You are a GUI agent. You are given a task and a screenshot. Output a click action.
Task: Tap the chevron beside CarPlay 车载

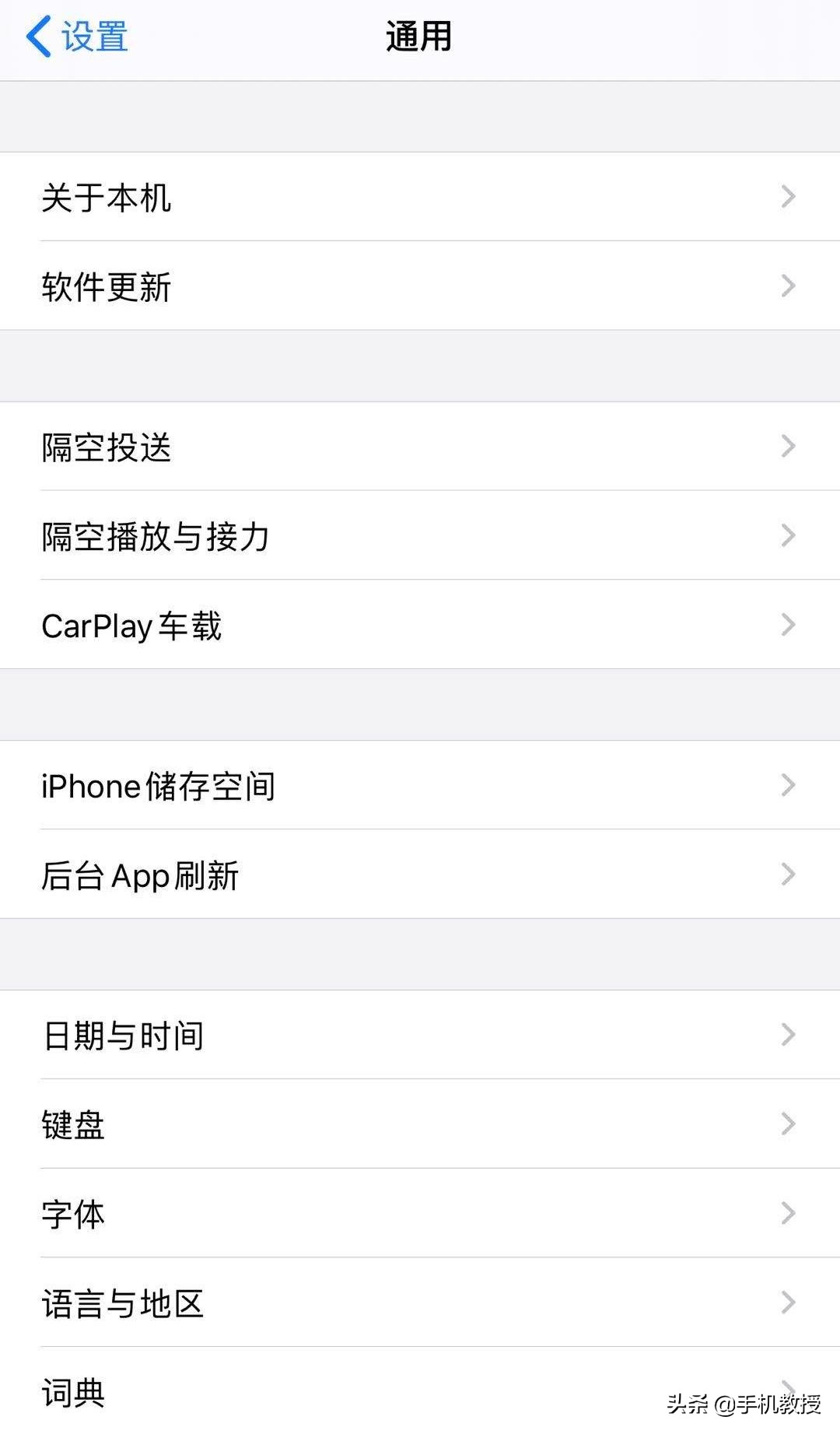(788, 623)
